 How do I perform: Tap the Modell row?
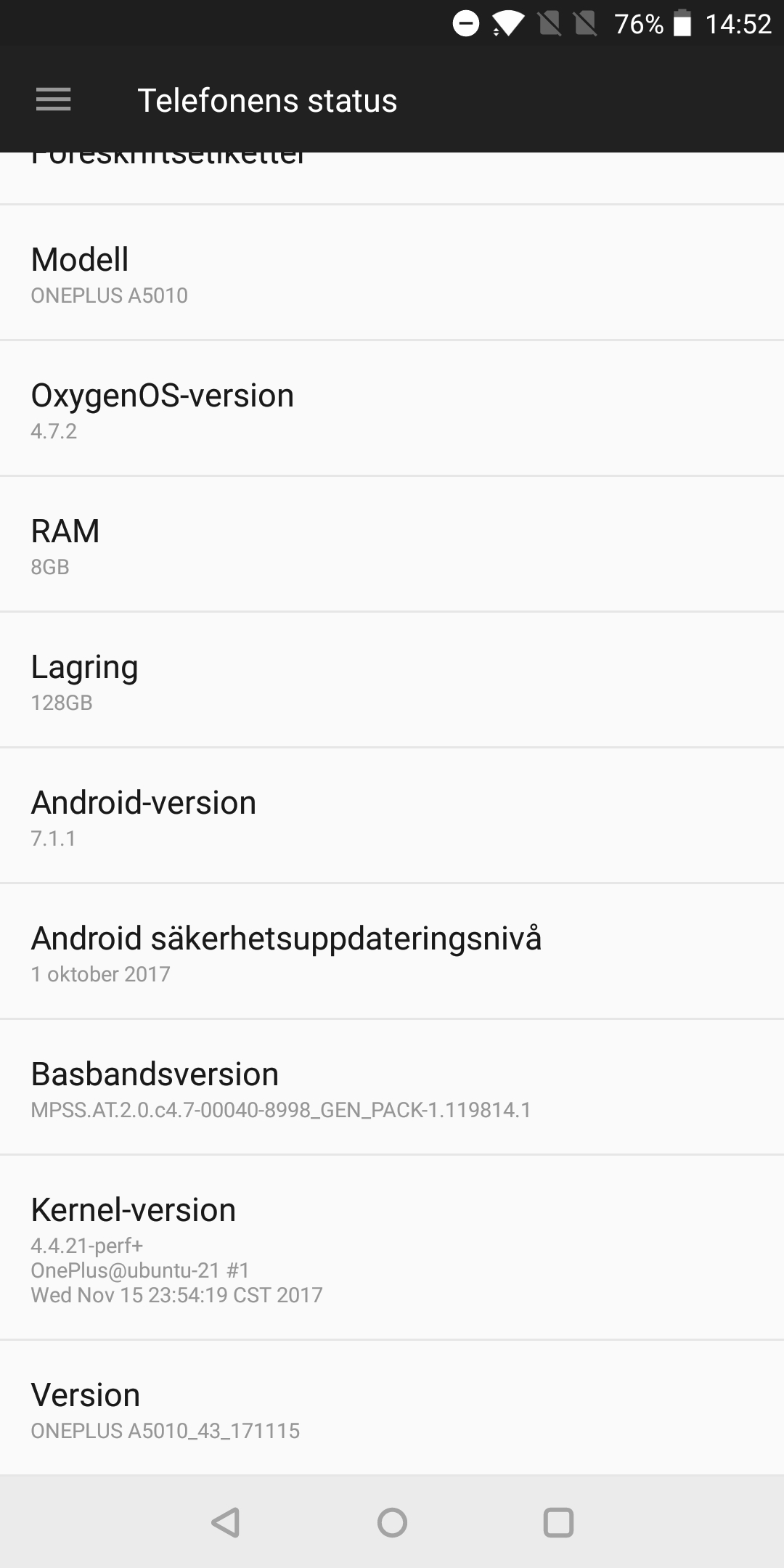point(392,273)
